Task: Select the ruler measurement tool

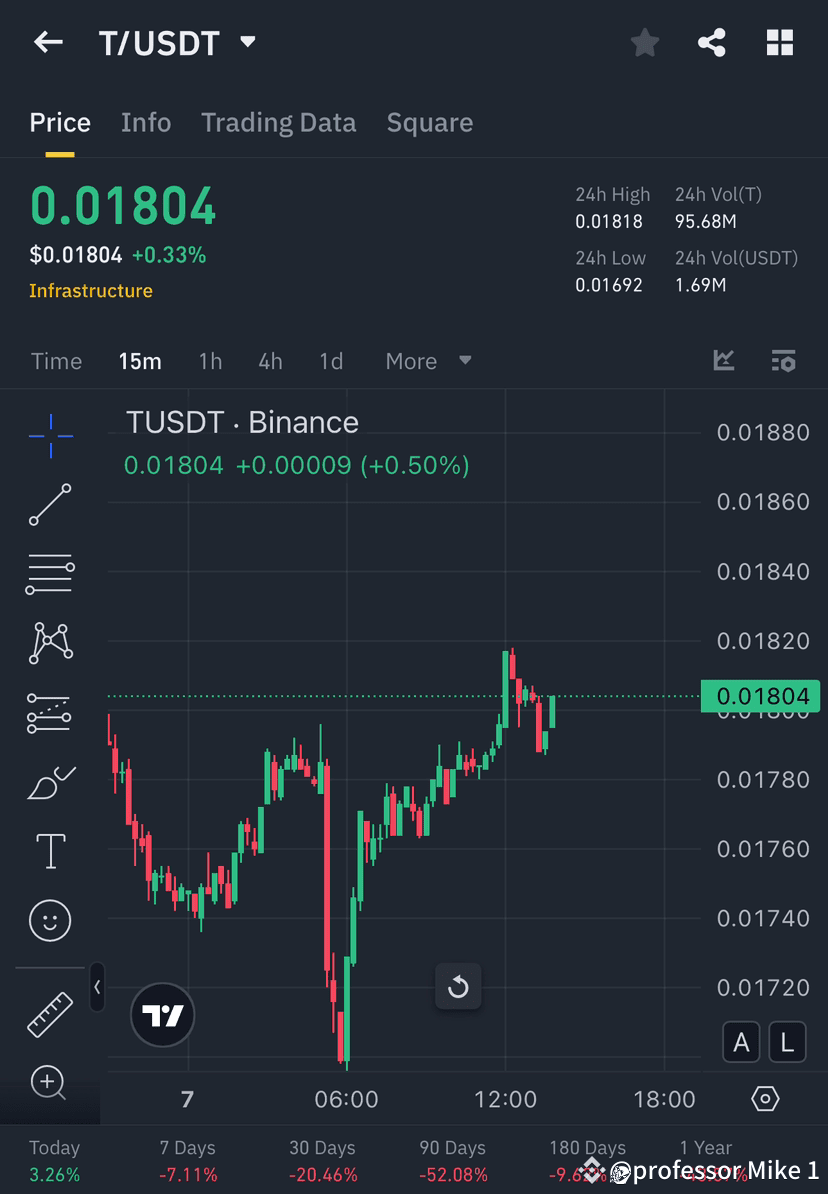Action: tap(50, 1013)
